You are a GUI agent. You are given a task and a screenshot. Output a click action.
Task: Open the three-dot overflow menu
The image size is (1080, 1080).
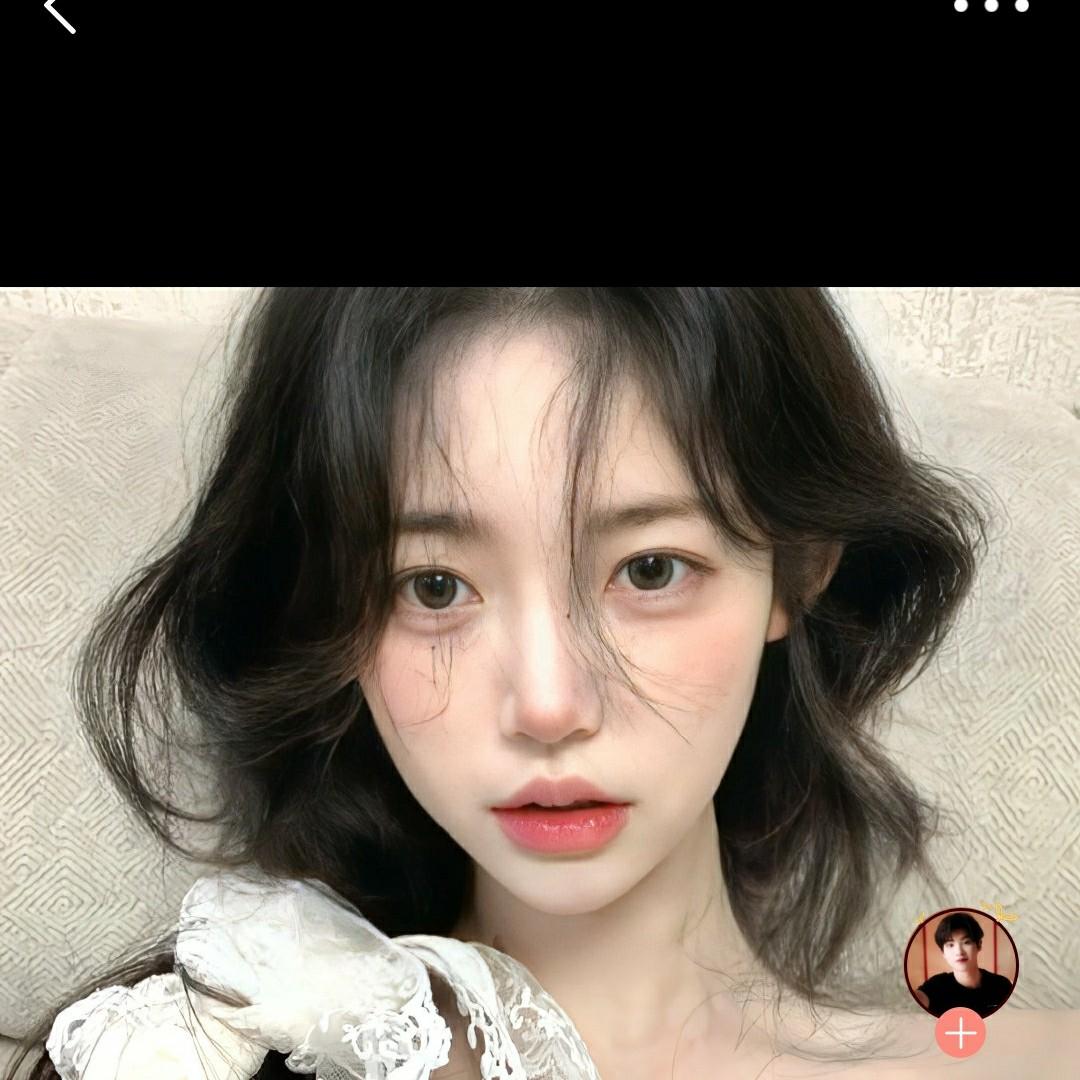[991, 6]
